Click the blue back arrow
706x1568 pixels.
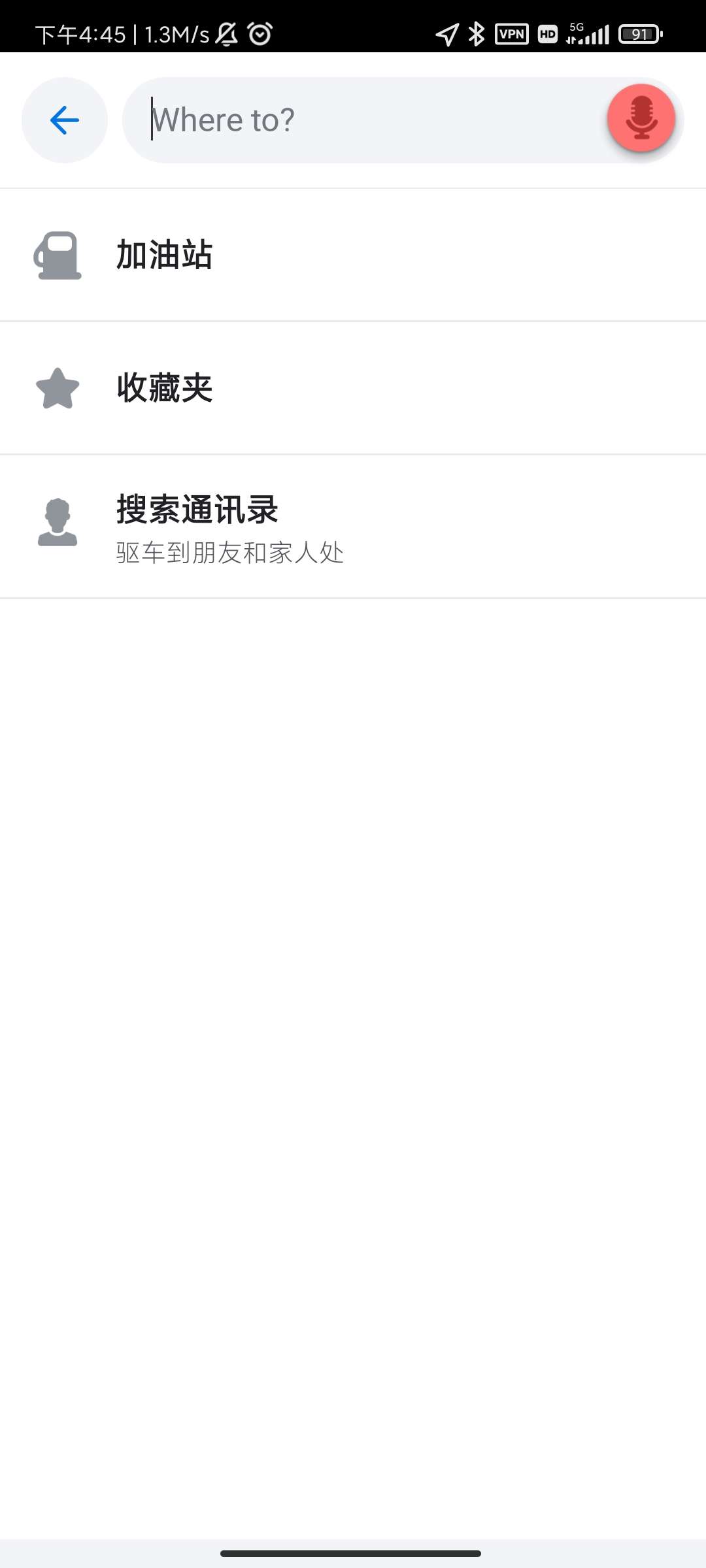pyautogui.click(x=63, y=119)
